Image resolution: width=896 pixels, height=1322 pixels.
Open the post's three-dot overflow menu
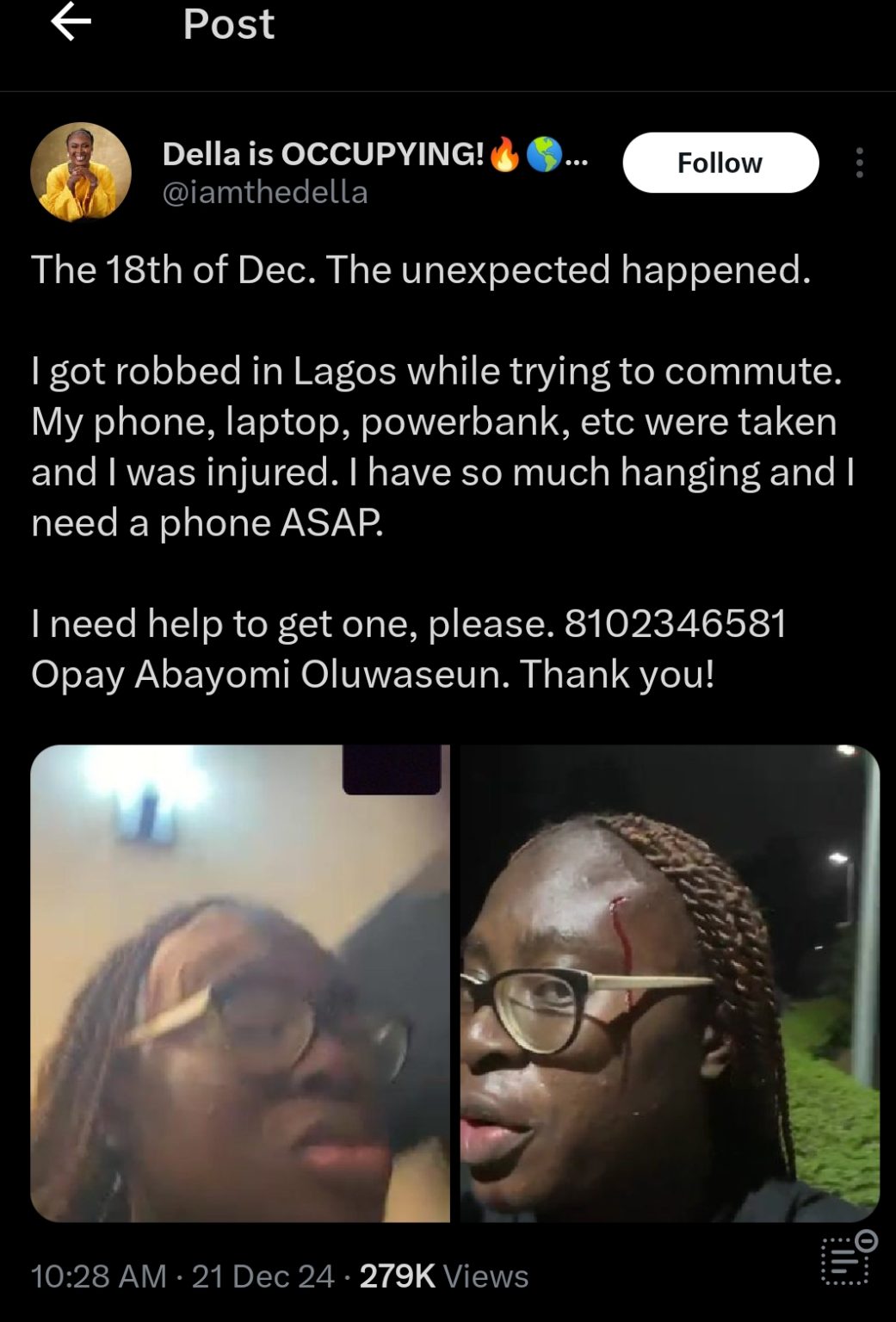pos(858,163)
